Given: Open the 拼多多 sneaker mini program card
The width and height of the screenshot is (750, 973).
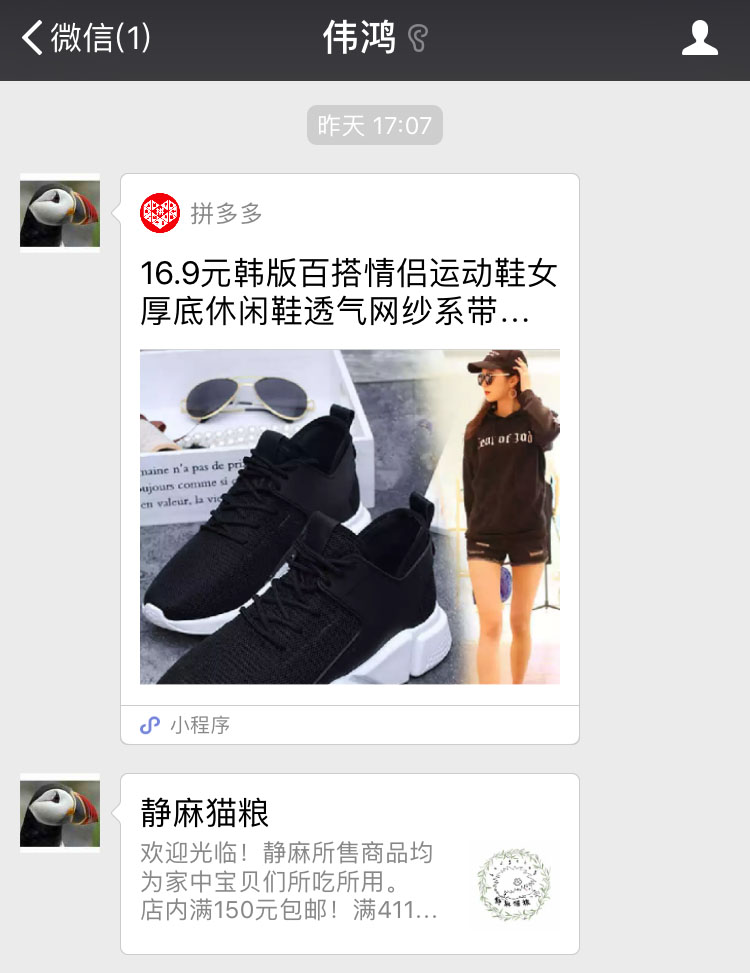Looking at the screenshot, I should (349, 460).
